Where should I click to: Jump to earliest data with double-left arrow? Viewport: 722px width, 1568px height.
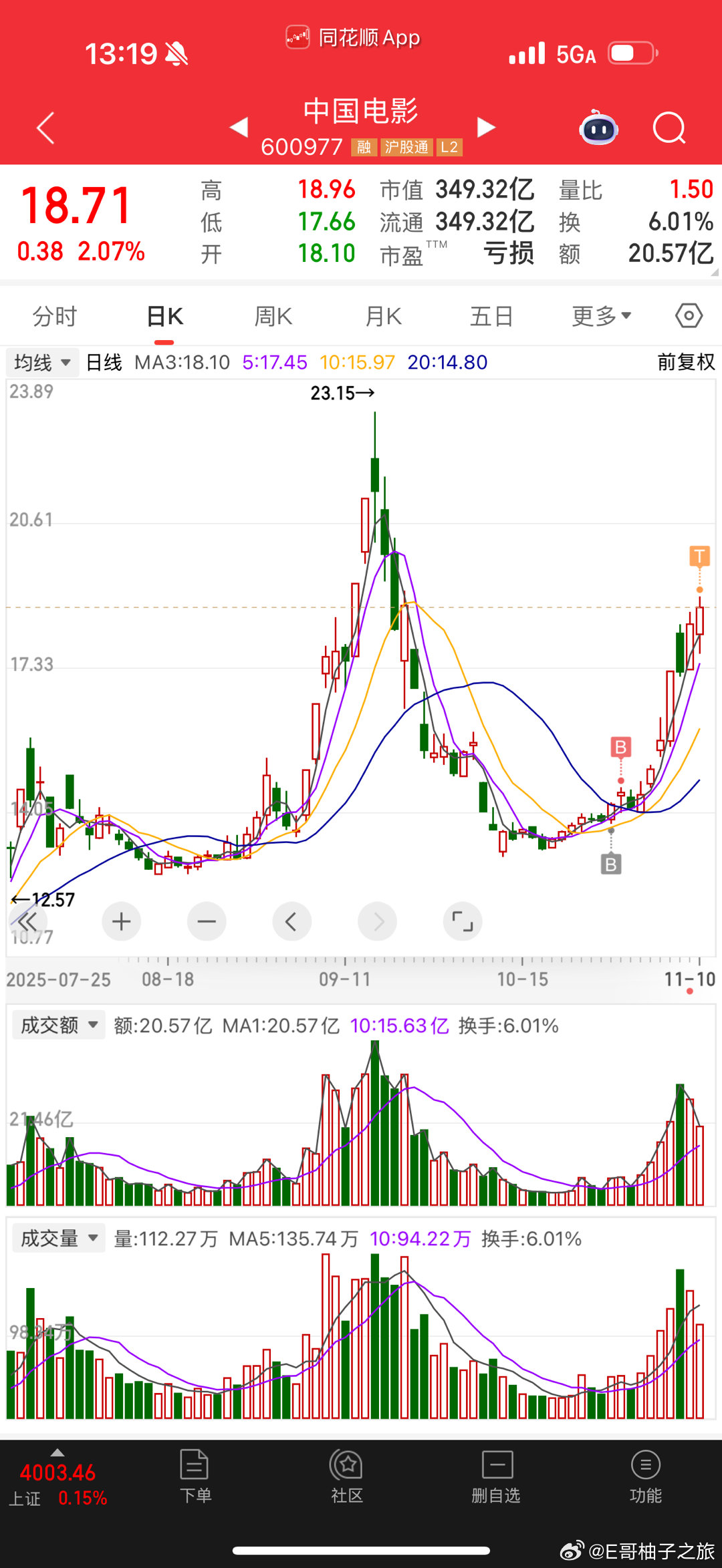(29, 921)
